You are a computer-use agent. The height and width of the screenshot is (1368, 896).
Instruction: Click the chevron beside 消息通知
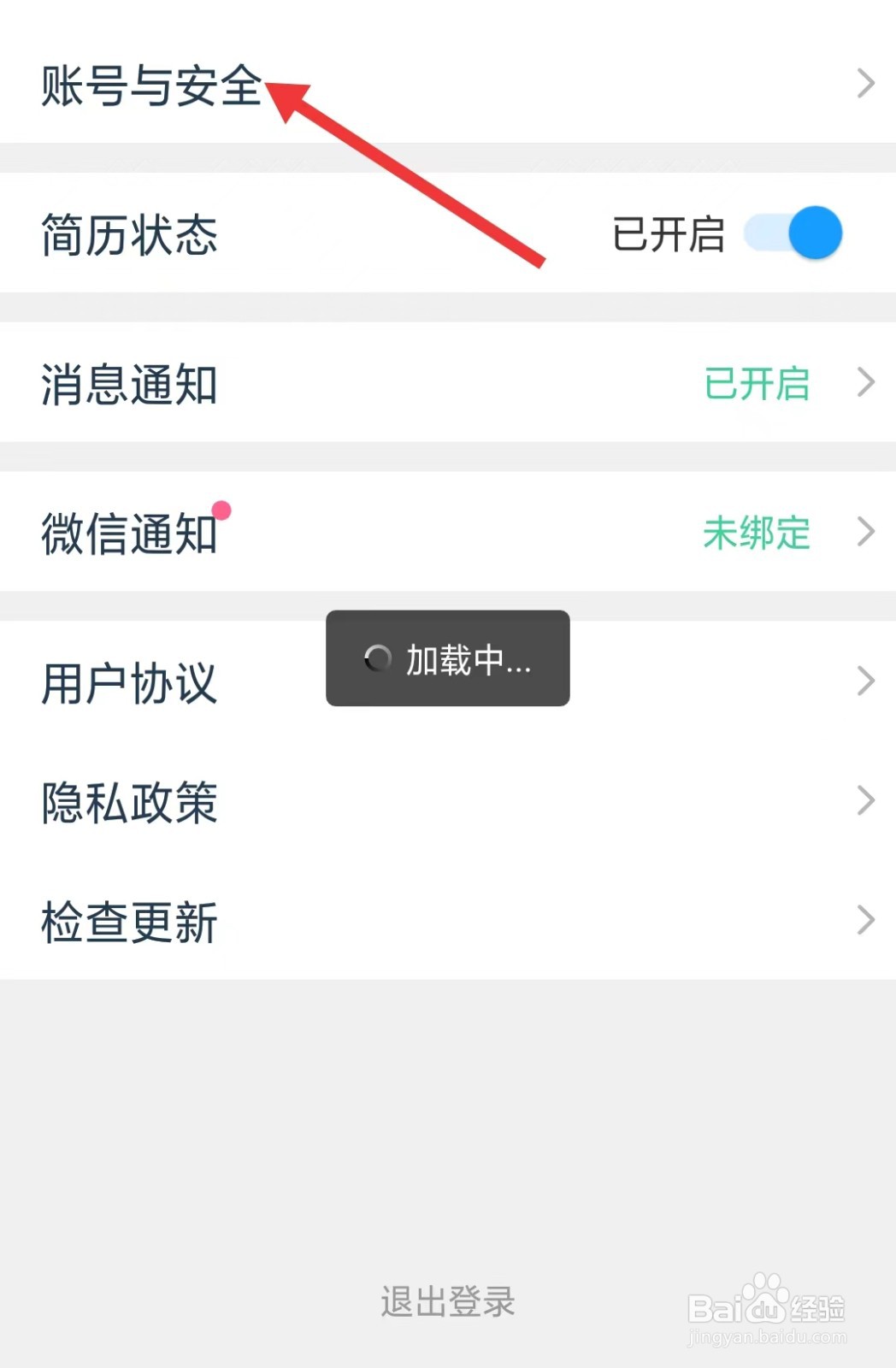pos(867,384)
